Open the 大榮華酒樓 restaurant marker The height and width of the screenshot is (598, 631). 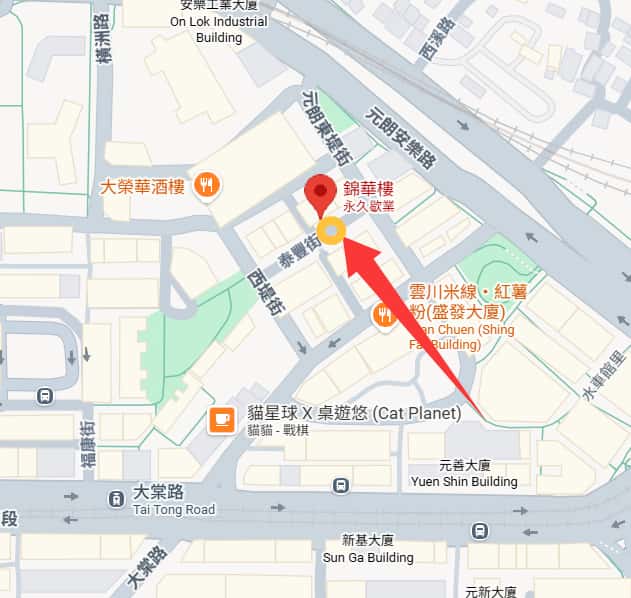(207, 185)
